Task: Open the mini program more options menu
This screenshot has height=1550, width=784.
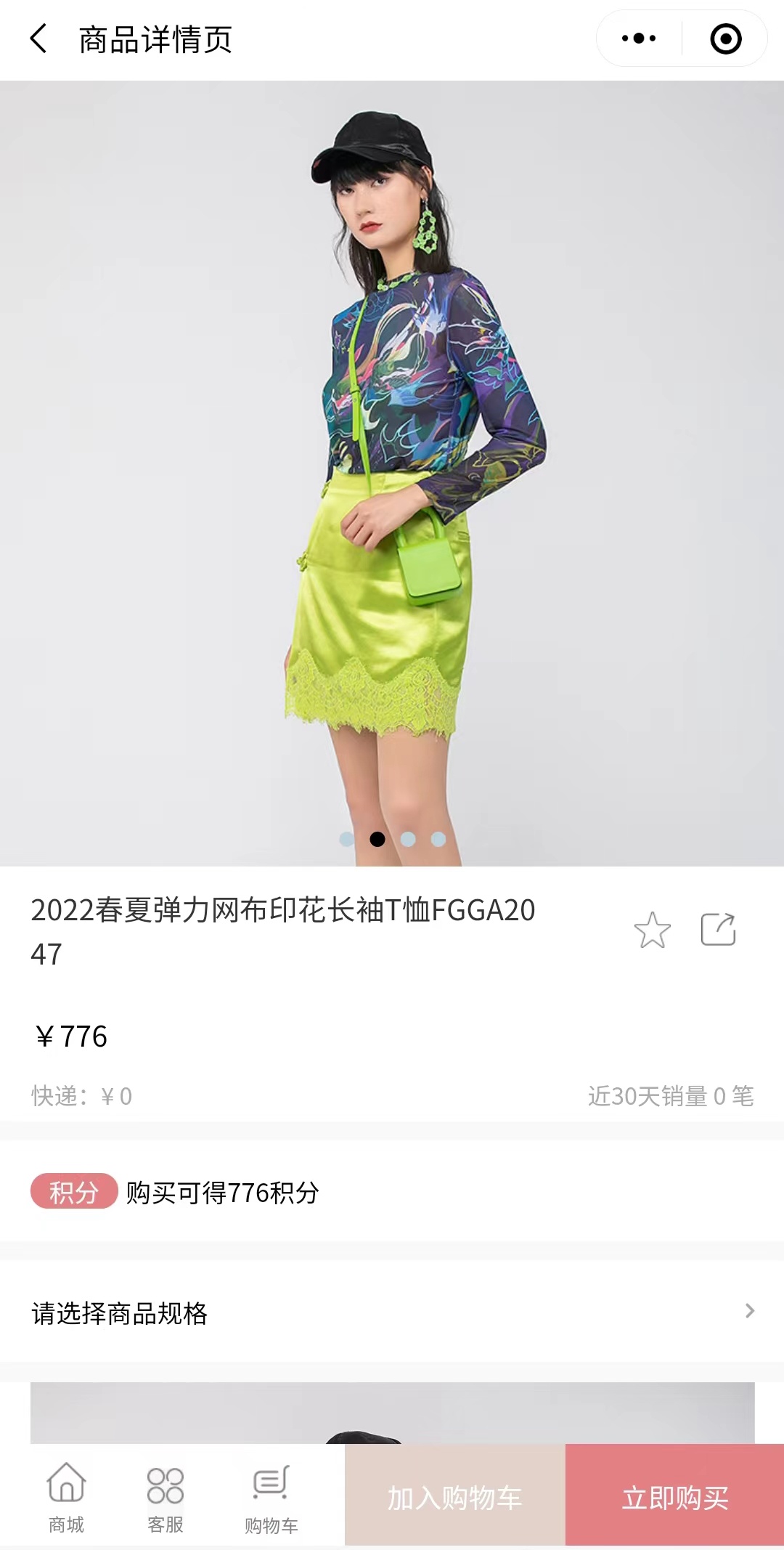Action: pyautogui.click(x=639, y=38)
